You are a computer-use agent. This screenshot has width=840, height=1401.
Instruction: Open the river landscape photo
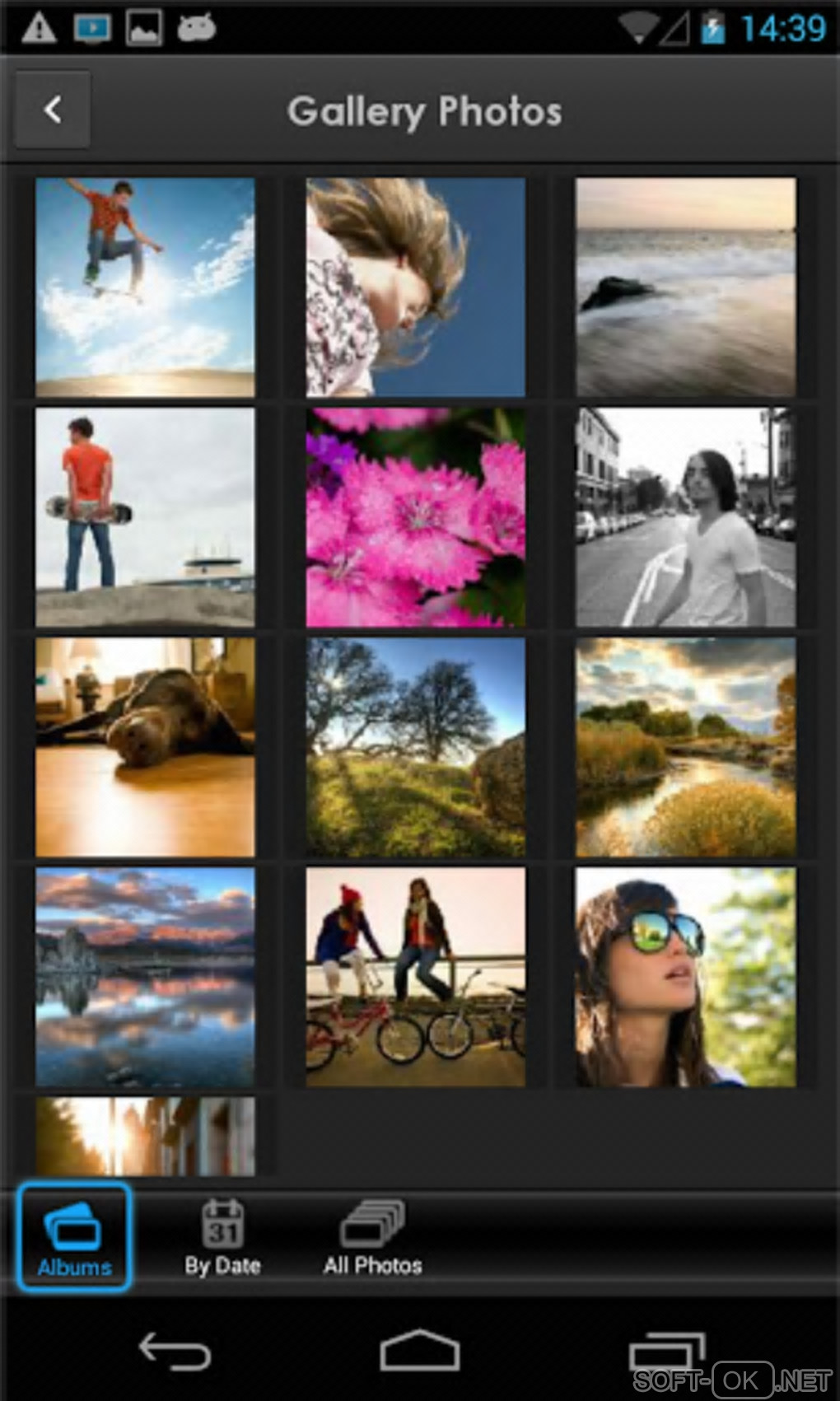pyautogui.click(x=685, y=747)
